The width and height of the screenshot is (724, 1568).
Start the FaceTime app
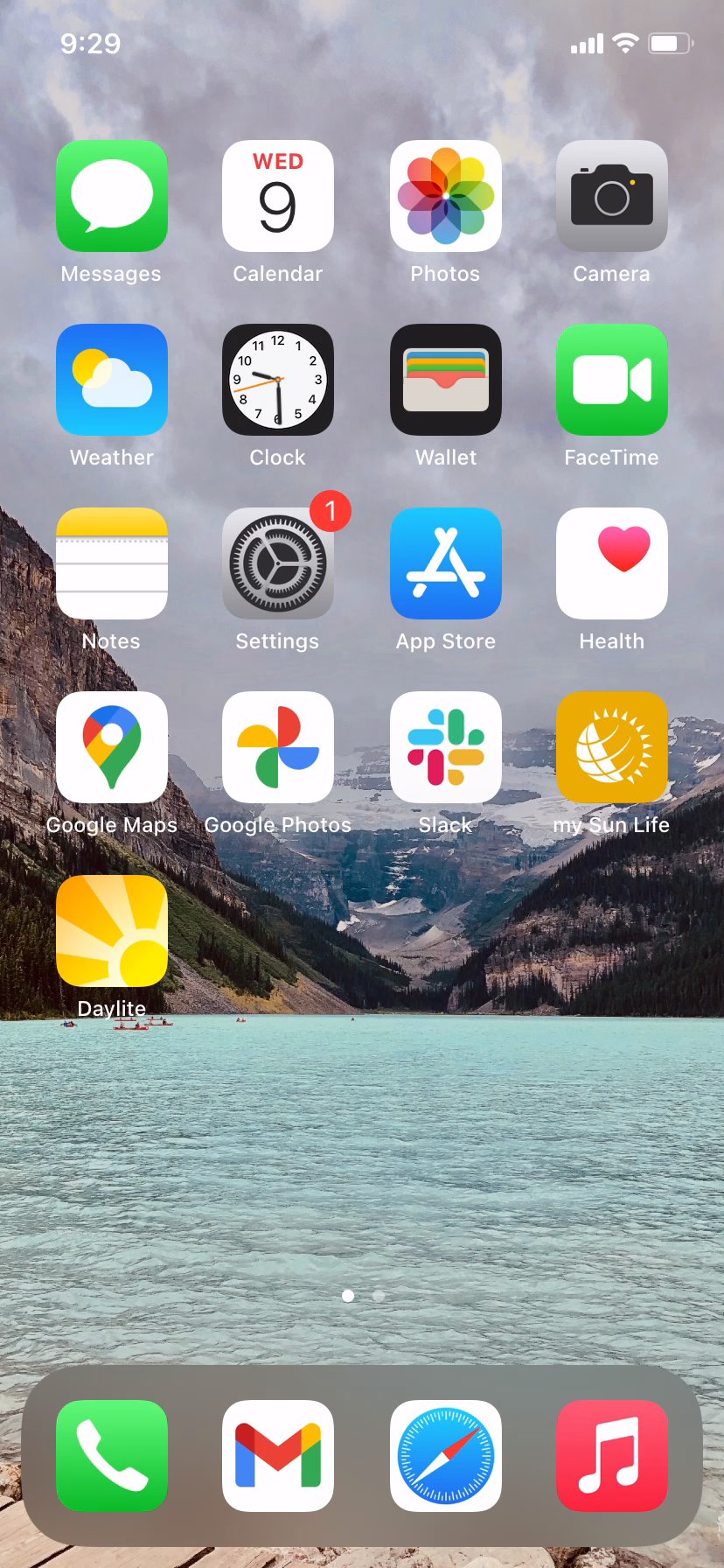612,380
